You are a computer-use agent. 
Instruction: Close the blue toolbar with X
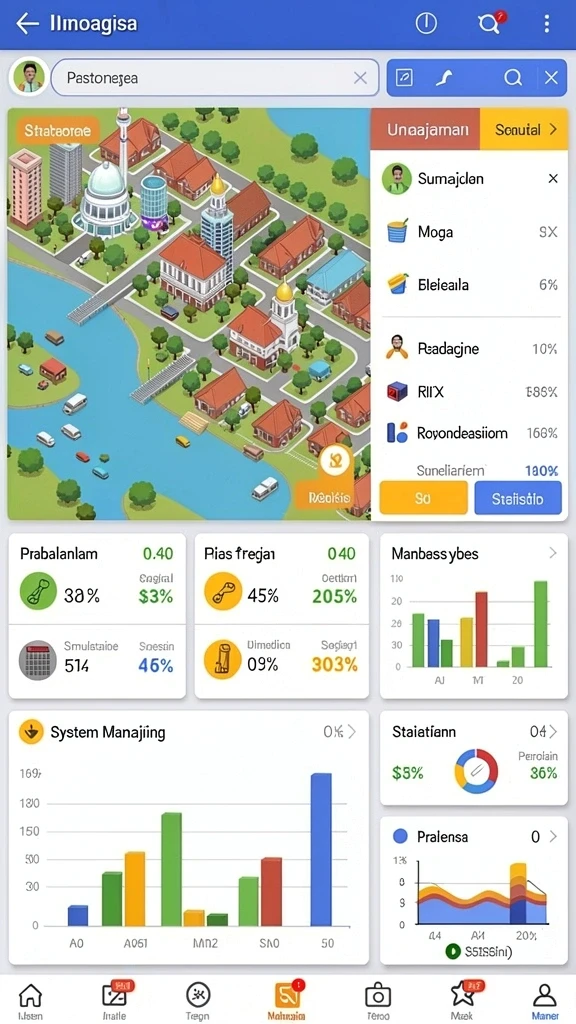tap(551, 78)
